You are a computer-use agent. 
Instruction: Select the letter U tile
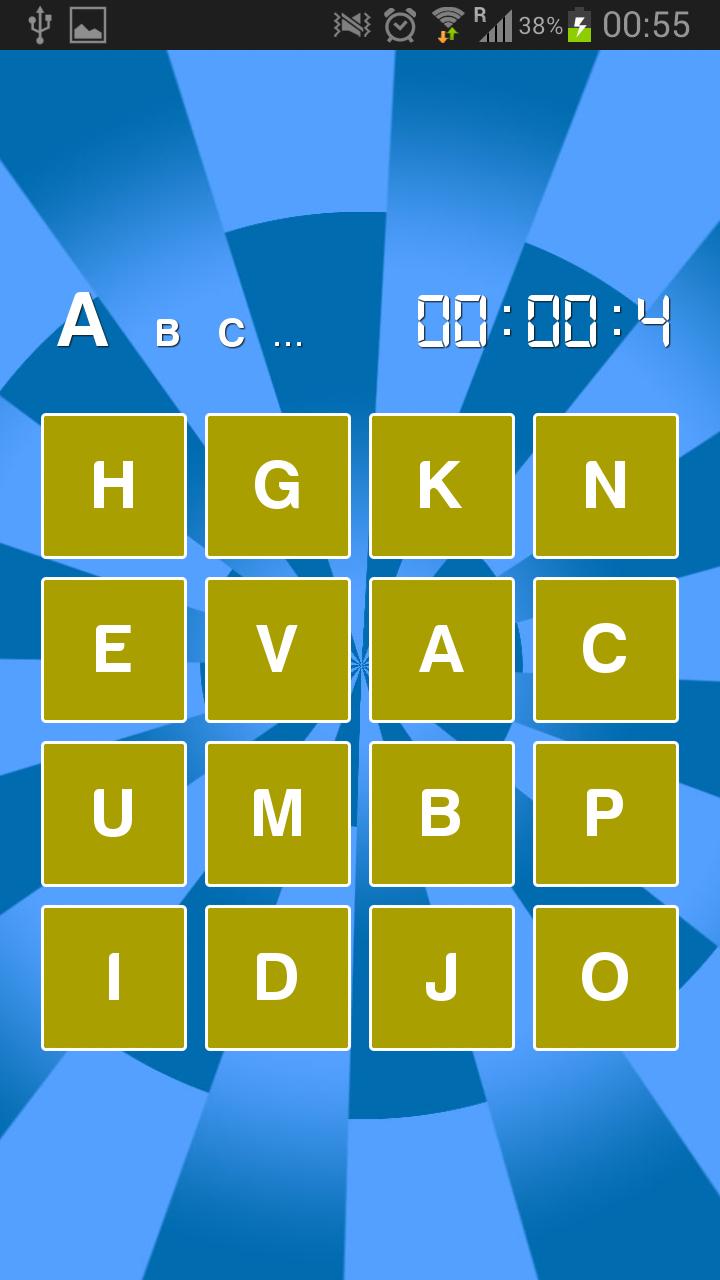click(113, 814)
